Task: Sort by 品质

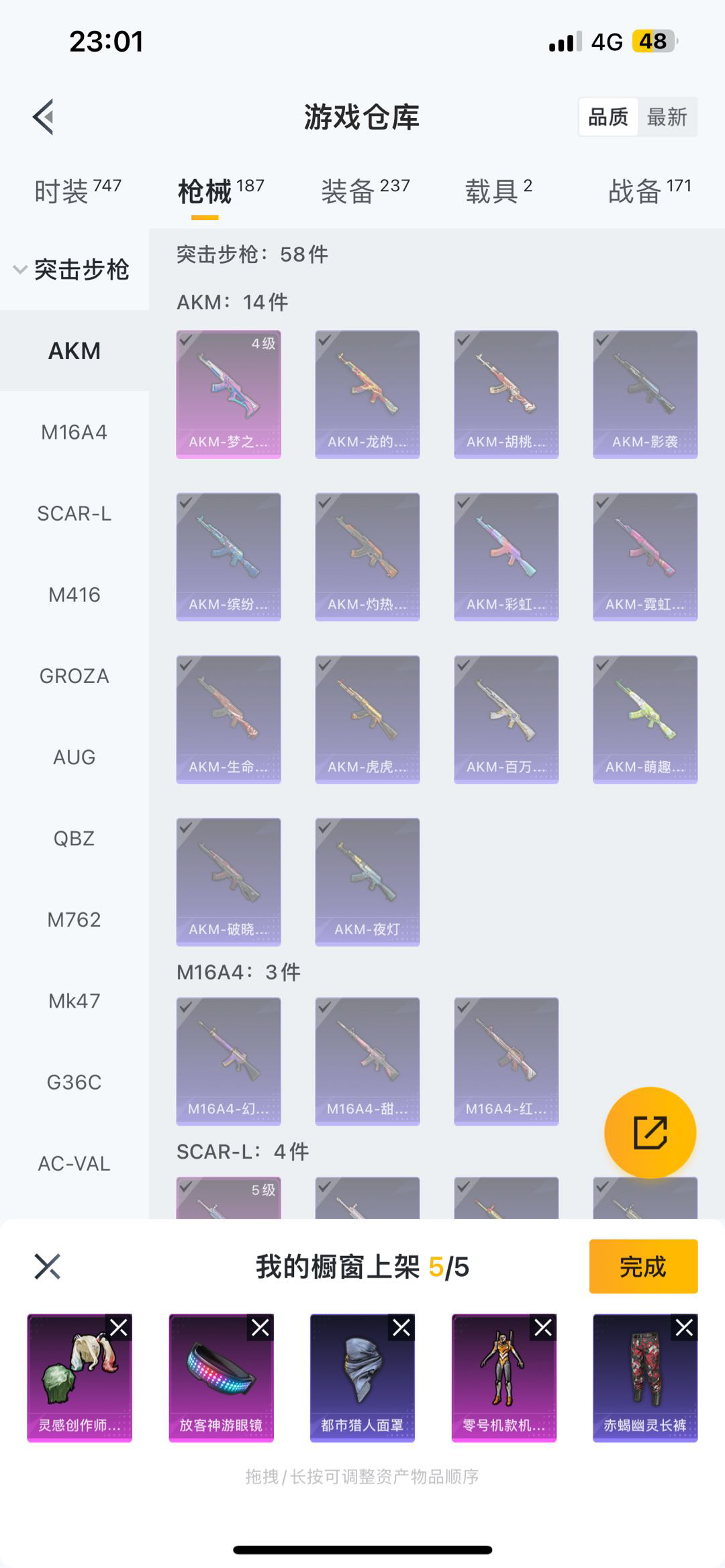Action: [608, 117]
